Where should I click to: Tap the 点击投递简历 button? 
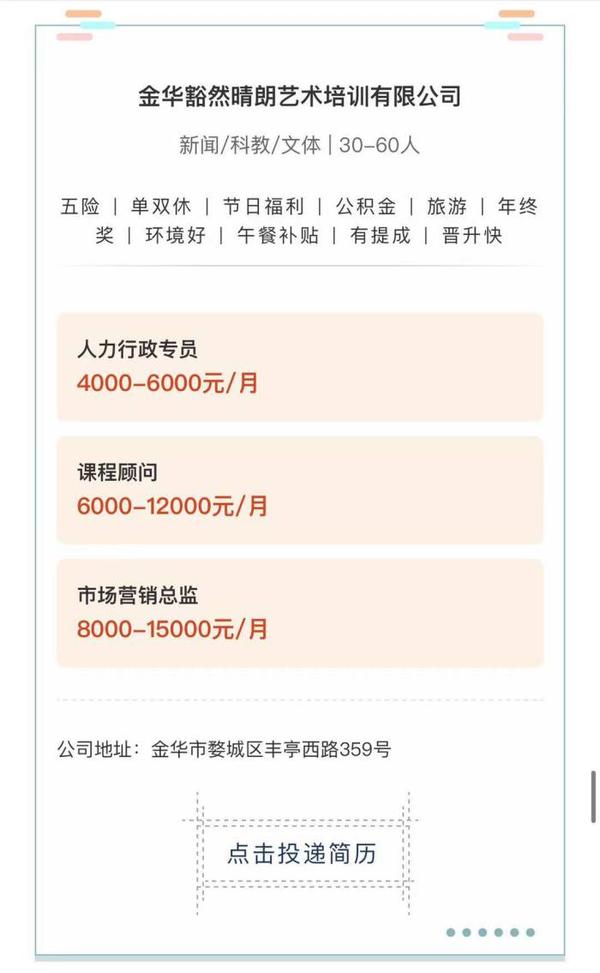point(301,854)
